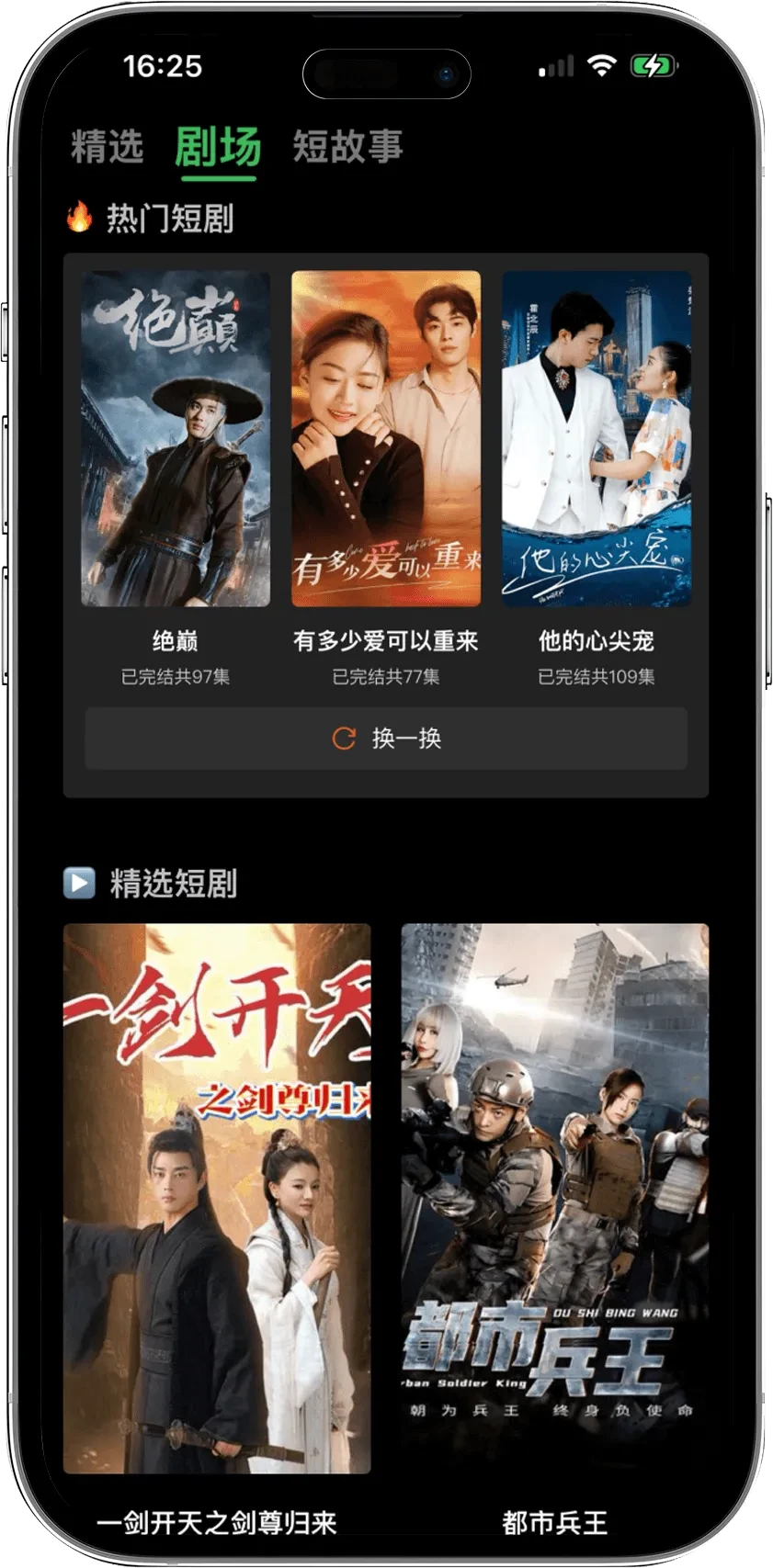Click the play icon beside 精选短剧

[x=80, y=884]
